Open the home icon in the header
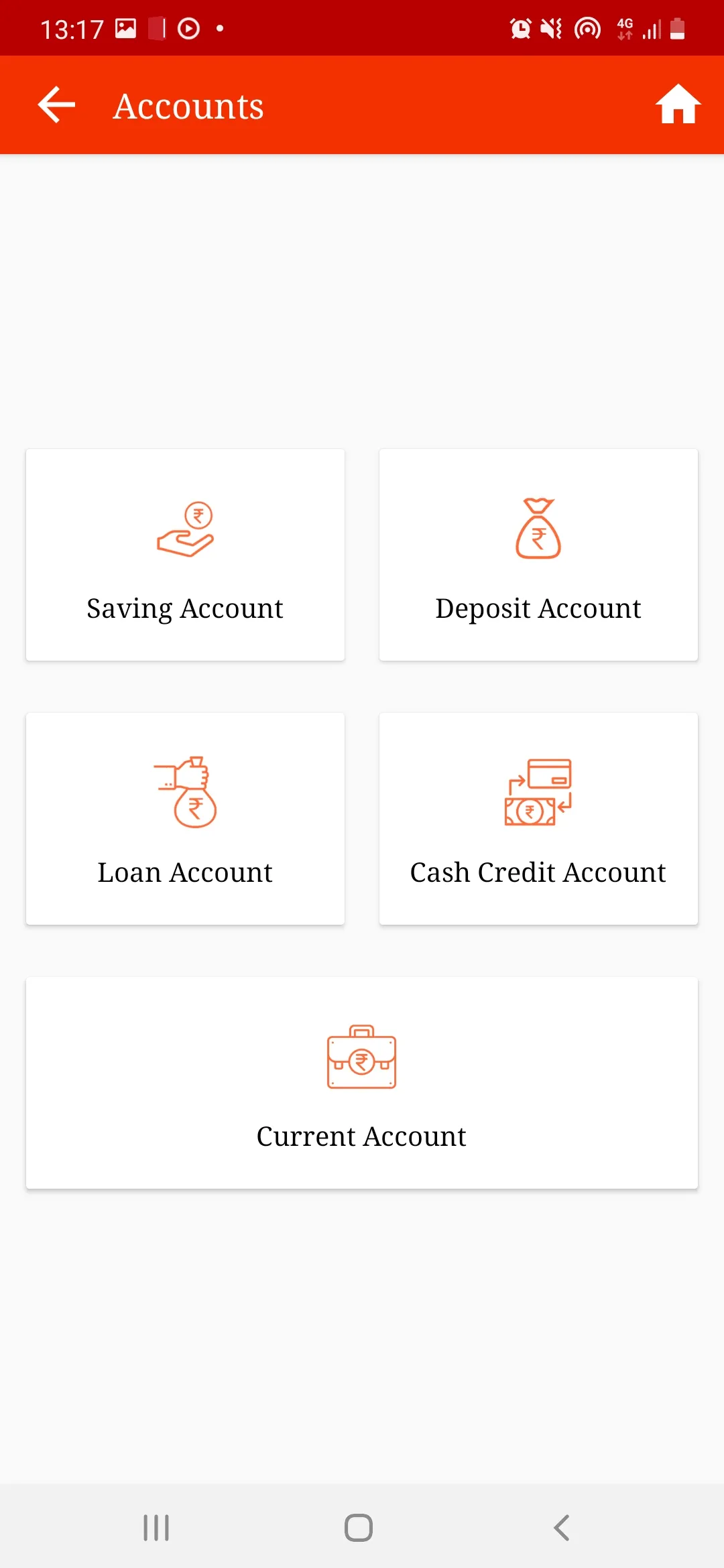This screenshot has height=1568, width=724. tap(678, 105)
